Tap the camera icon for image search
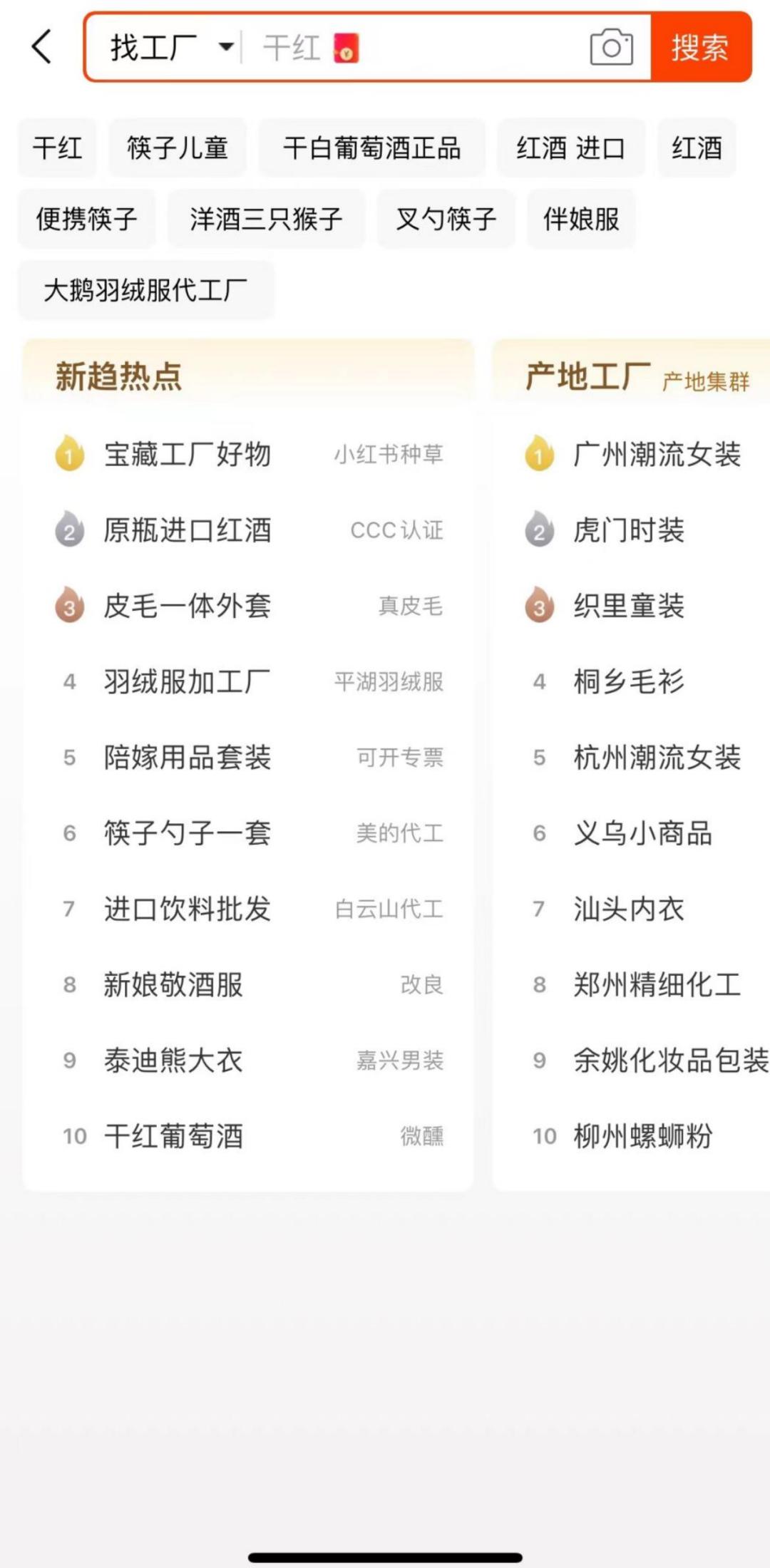 (x=612, y=47)
